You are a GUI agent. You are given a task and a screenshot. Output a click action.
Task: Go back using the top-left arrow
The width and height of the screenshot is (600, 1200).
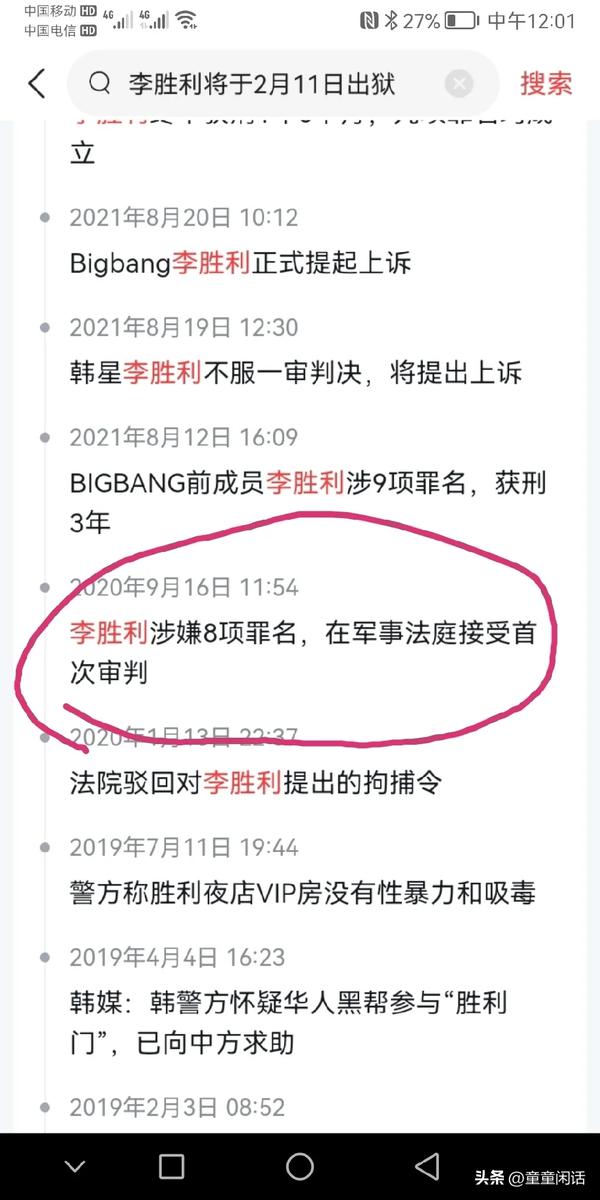point(37,84)
